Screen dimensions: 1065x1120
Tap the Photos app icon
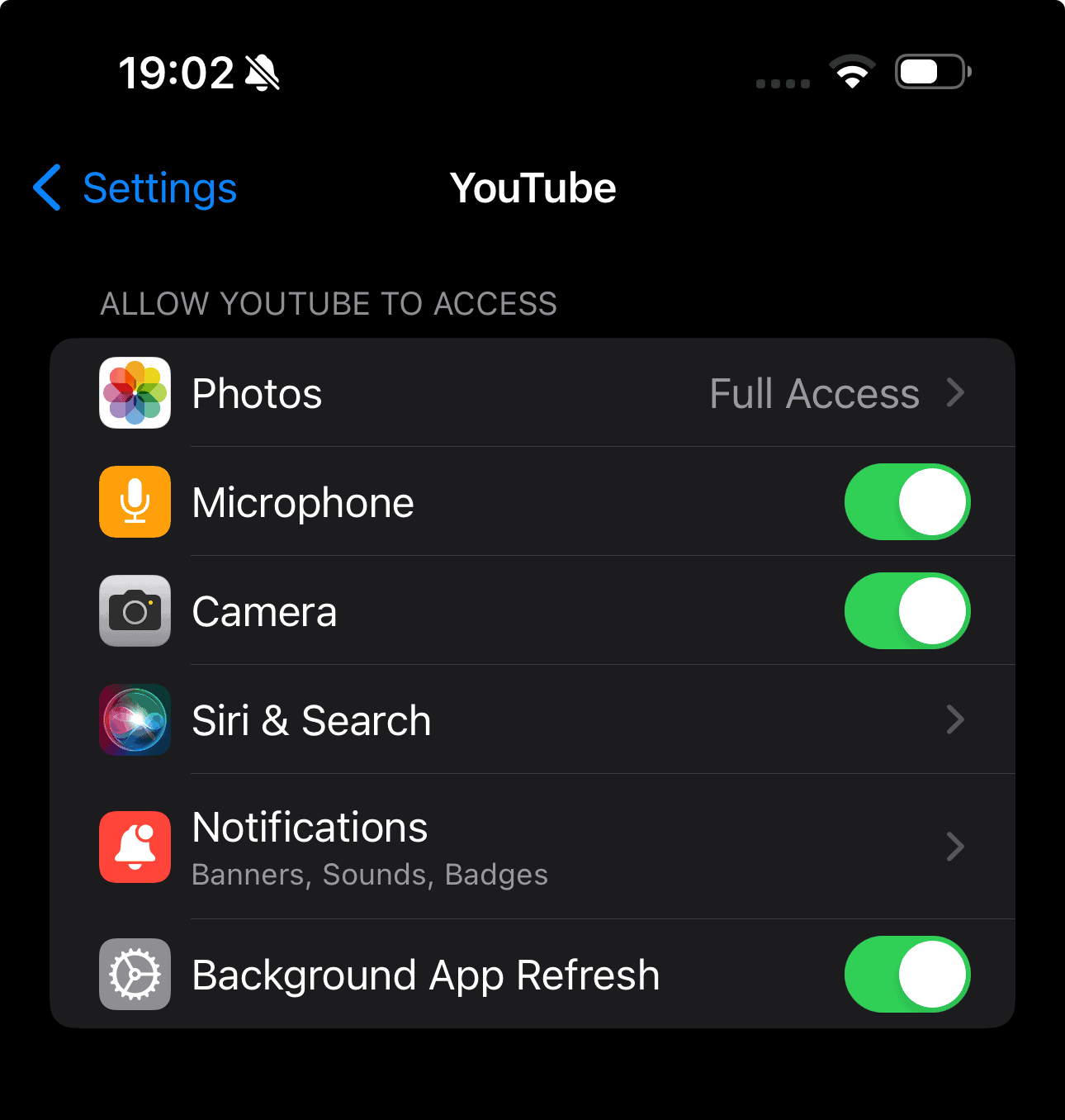tap(135, 393)
